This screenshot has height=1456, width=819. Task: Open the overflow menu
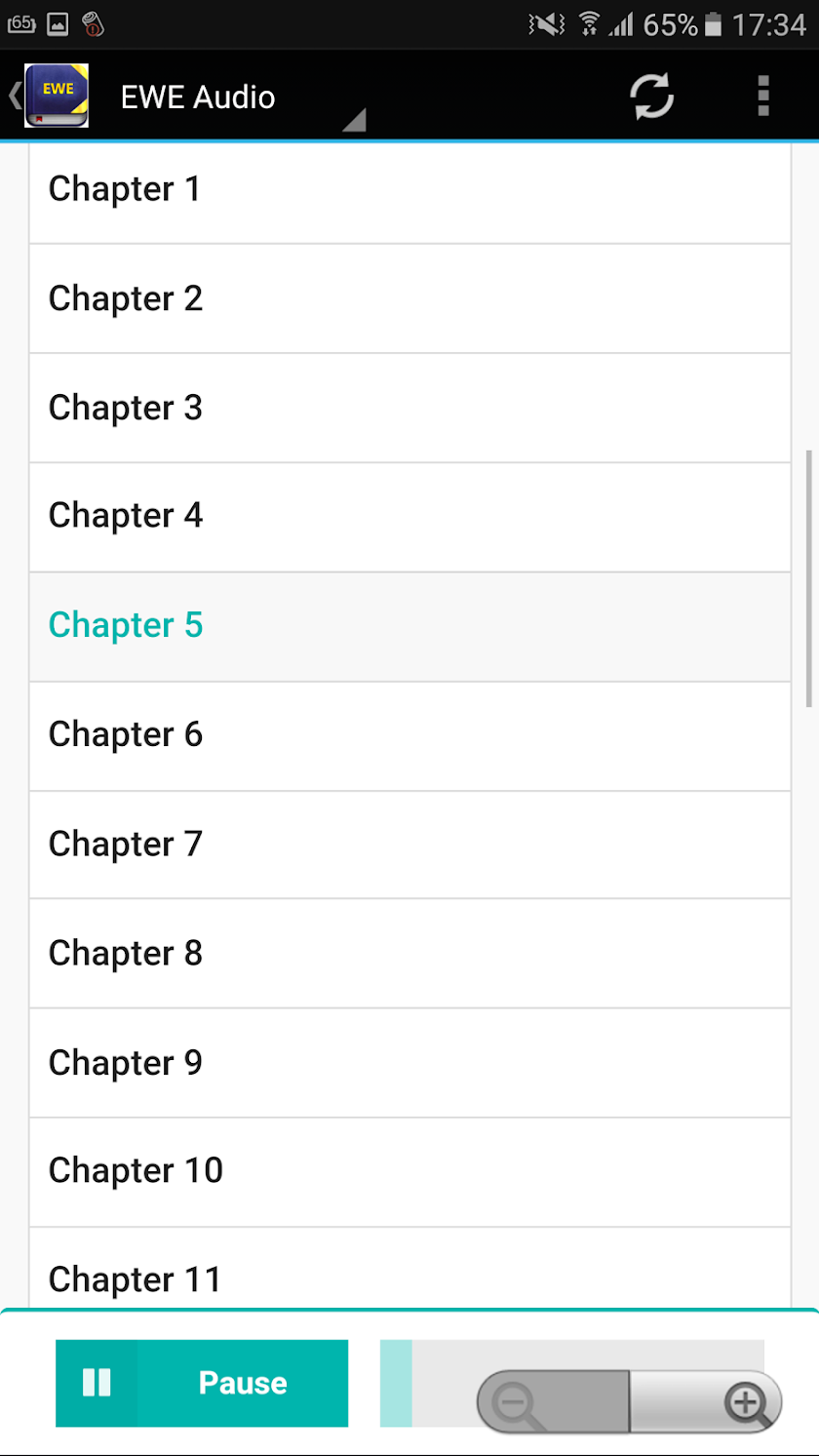click(x=762, y=97)
